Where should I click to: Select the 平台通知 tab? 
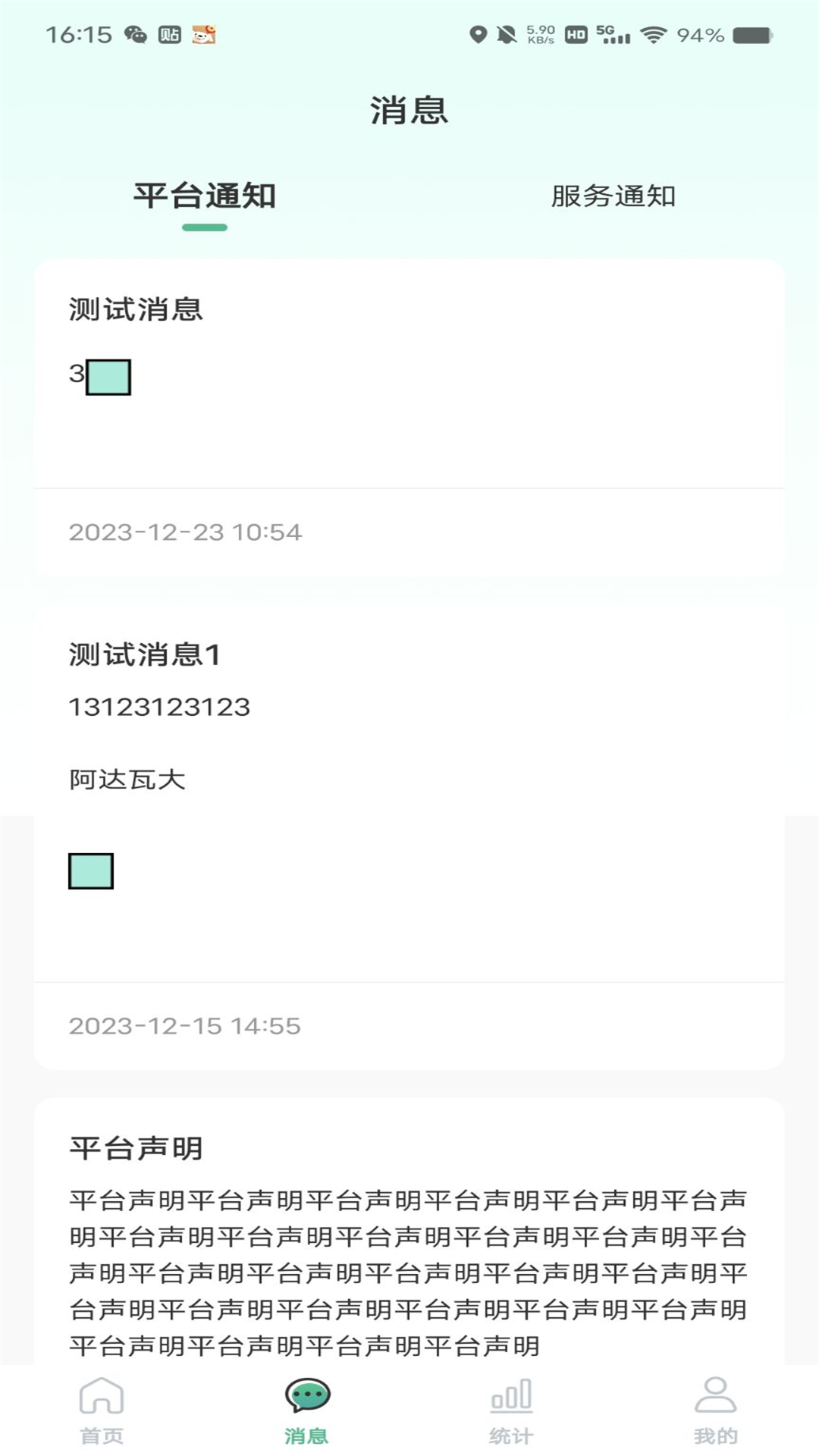pyautogui.click(x=205, y=196)
